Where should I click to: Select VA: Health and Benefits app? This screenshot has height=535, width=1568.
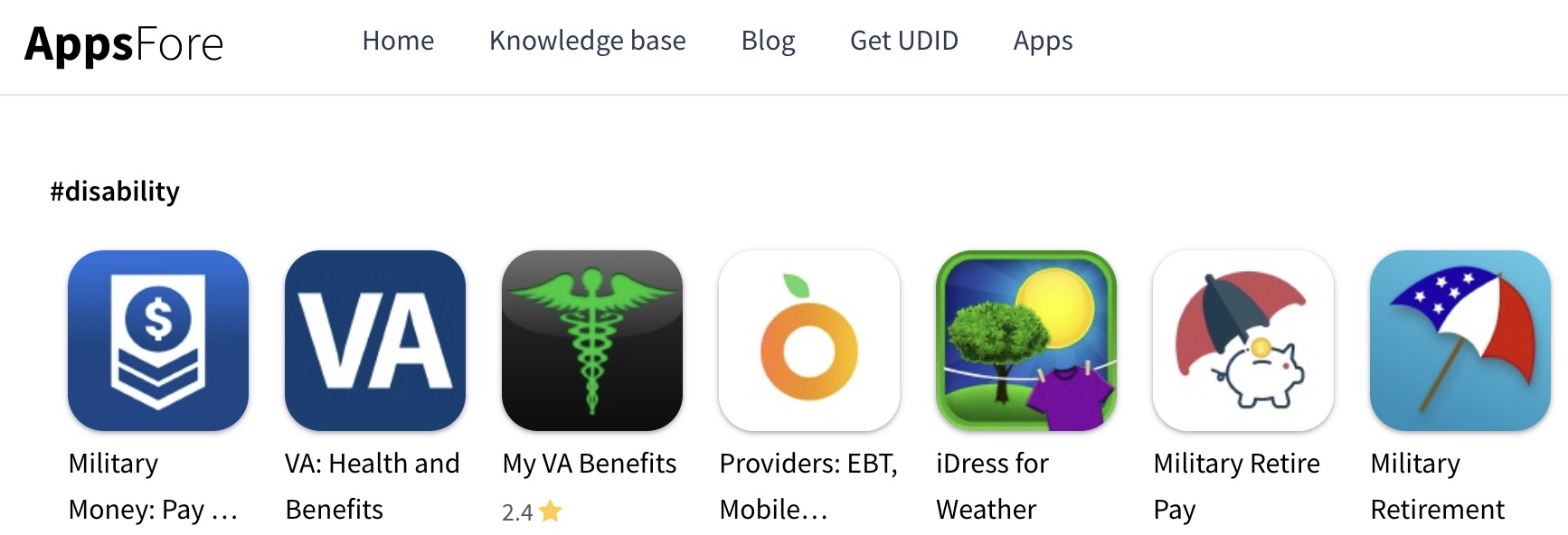pyautogui.click(x=375, y=341)
